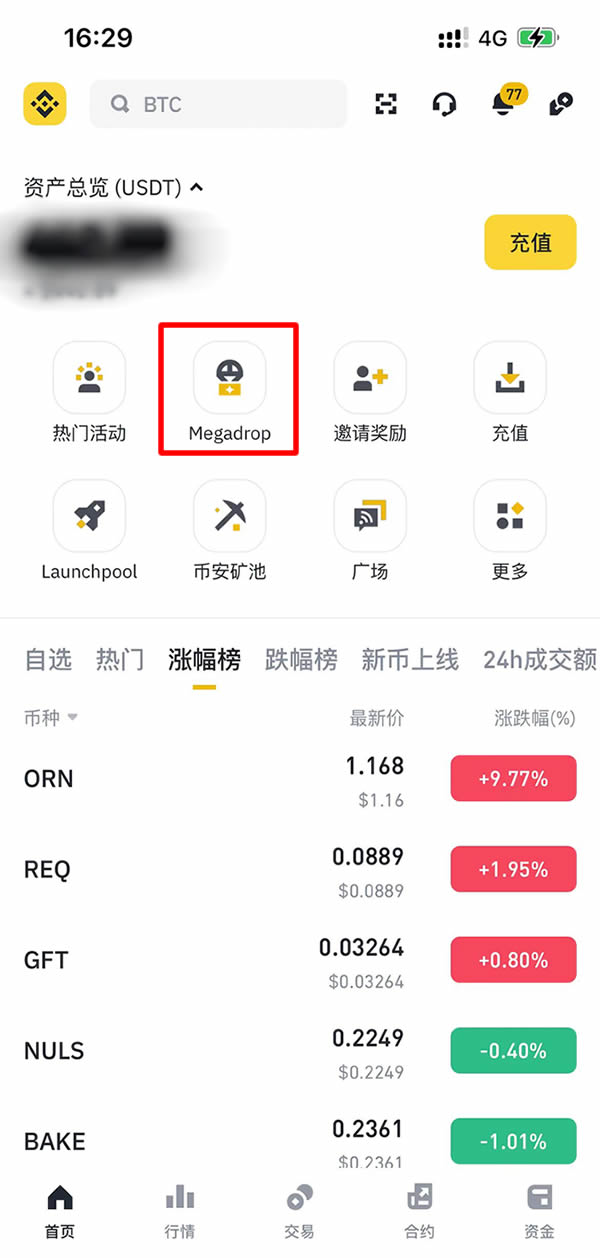
Task: Switch to 跌幅榜 losers tab
Action: [301, 660]
